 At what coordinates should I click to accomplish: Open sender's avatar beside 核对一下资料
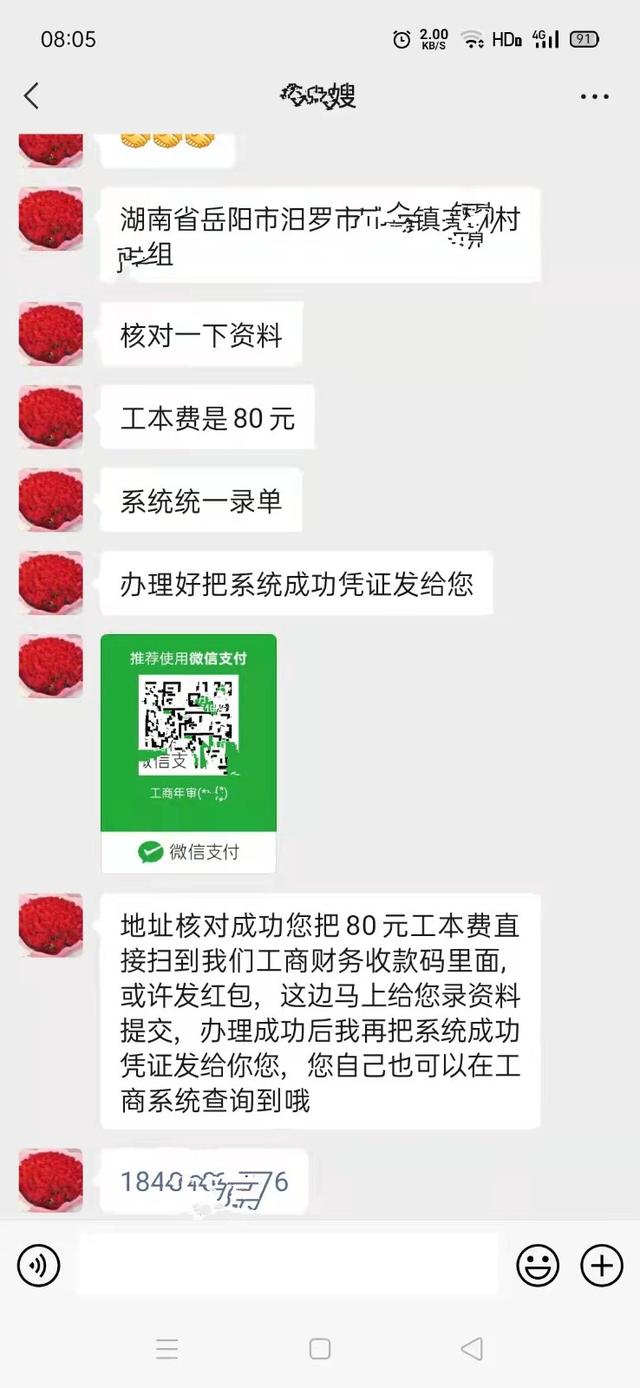coord(51,334)
